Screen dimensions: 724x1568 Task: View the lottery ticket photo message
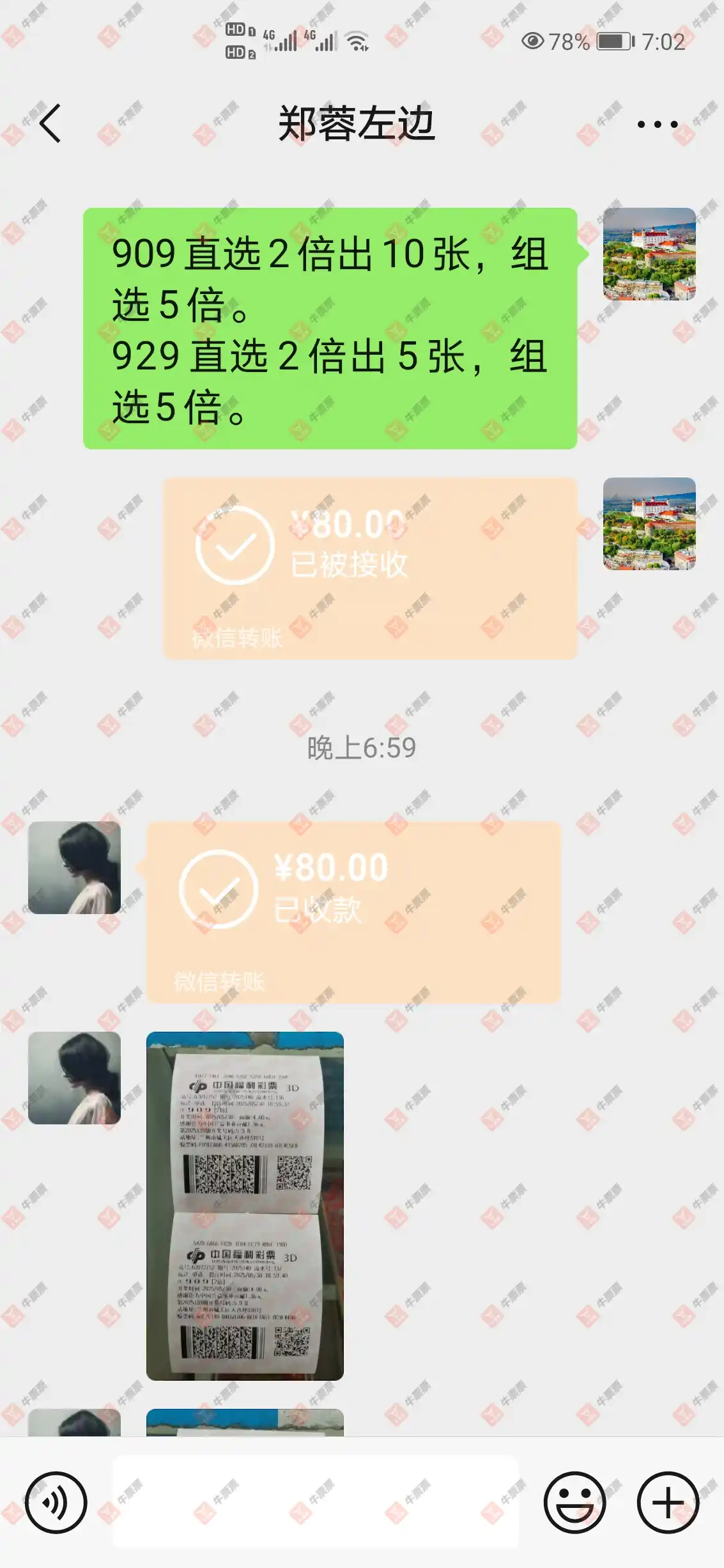245,1206
